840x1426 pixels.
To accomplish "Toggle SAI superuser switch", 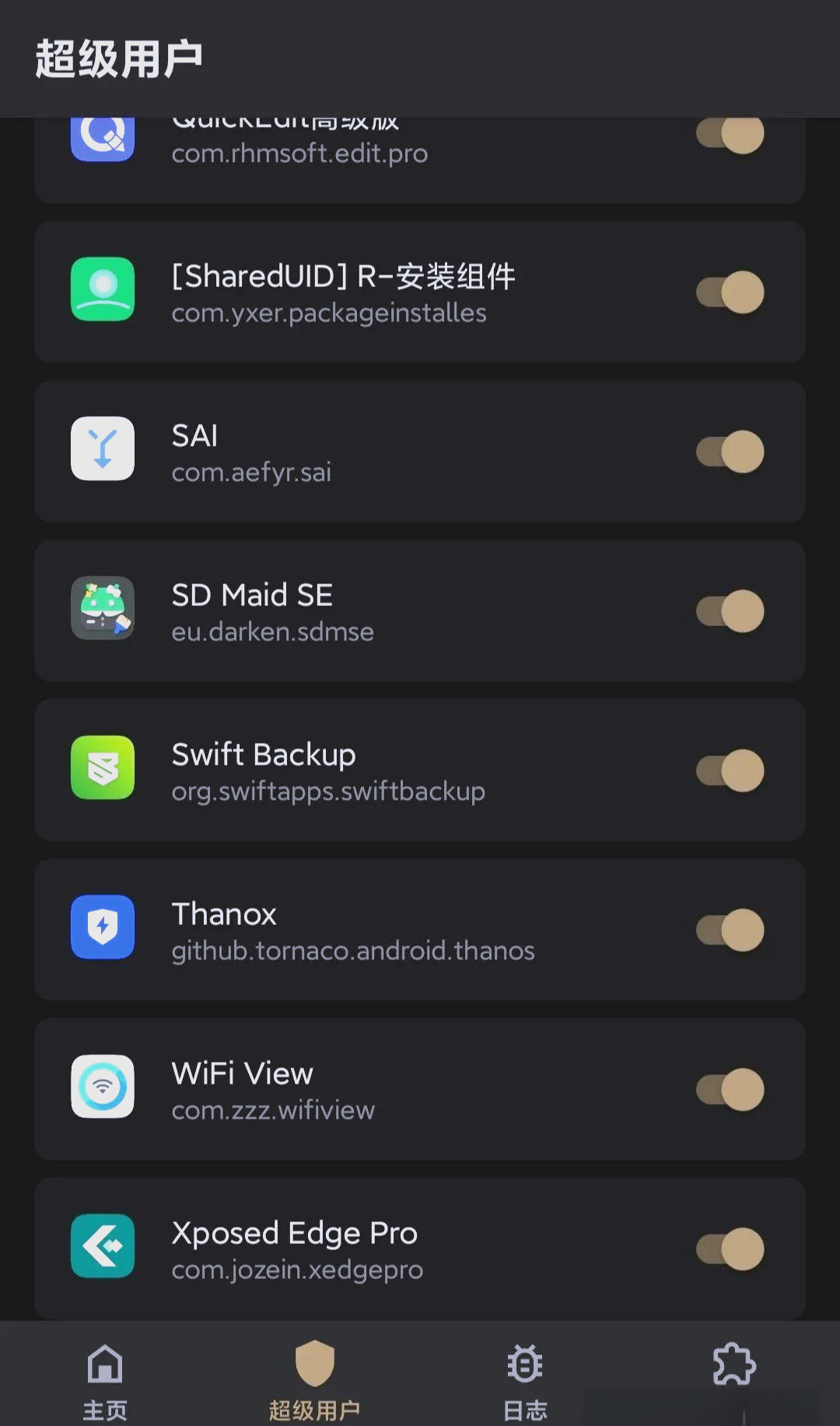I will [x=730, y=452].
